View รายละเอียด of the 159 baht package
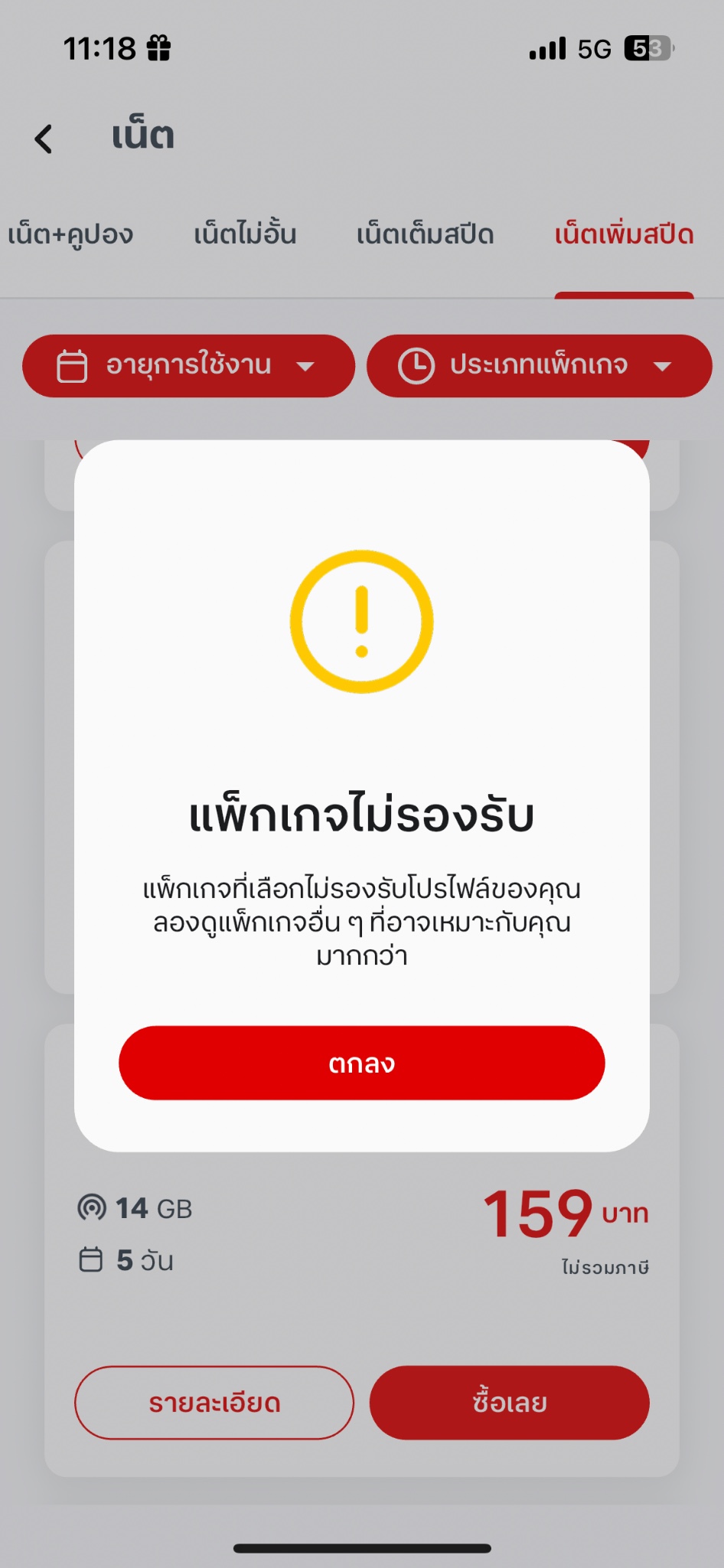 [214, 1403]
